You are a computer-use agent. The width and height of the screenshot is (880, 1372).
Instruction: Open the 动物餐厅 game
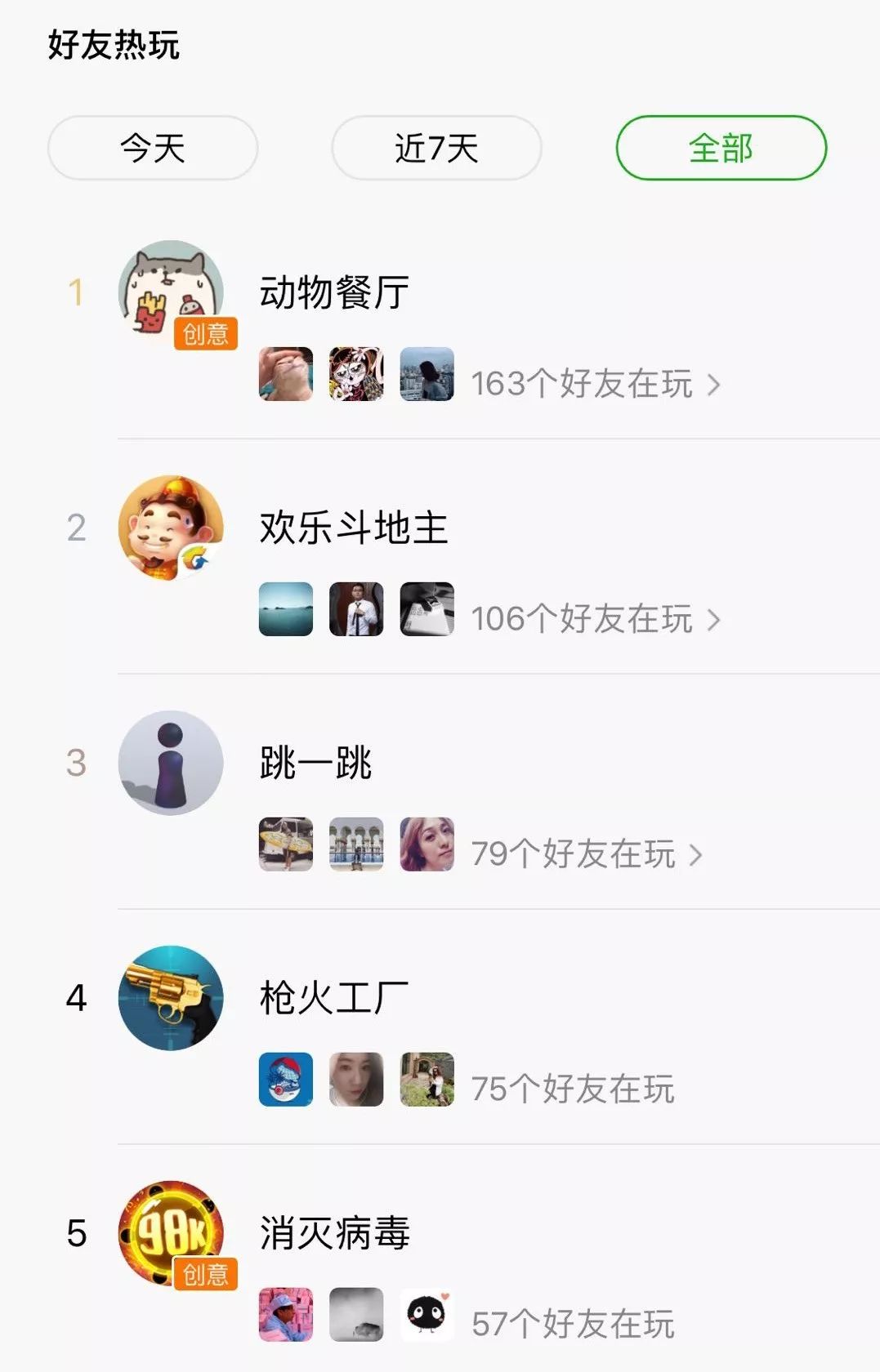(334, 292)
